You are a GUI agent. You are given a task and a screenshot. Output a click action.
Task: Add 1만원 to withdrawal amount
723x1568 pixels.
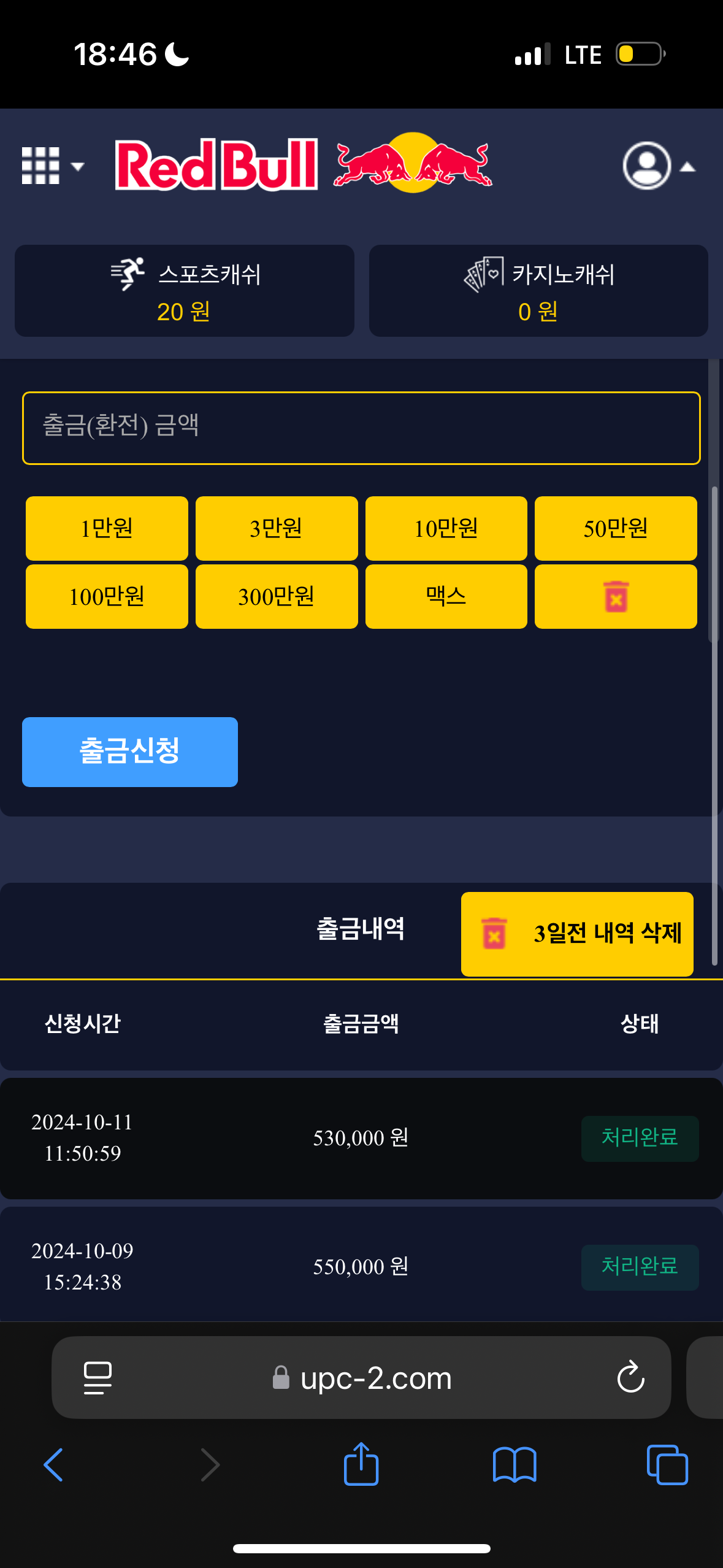click(107, 528)
